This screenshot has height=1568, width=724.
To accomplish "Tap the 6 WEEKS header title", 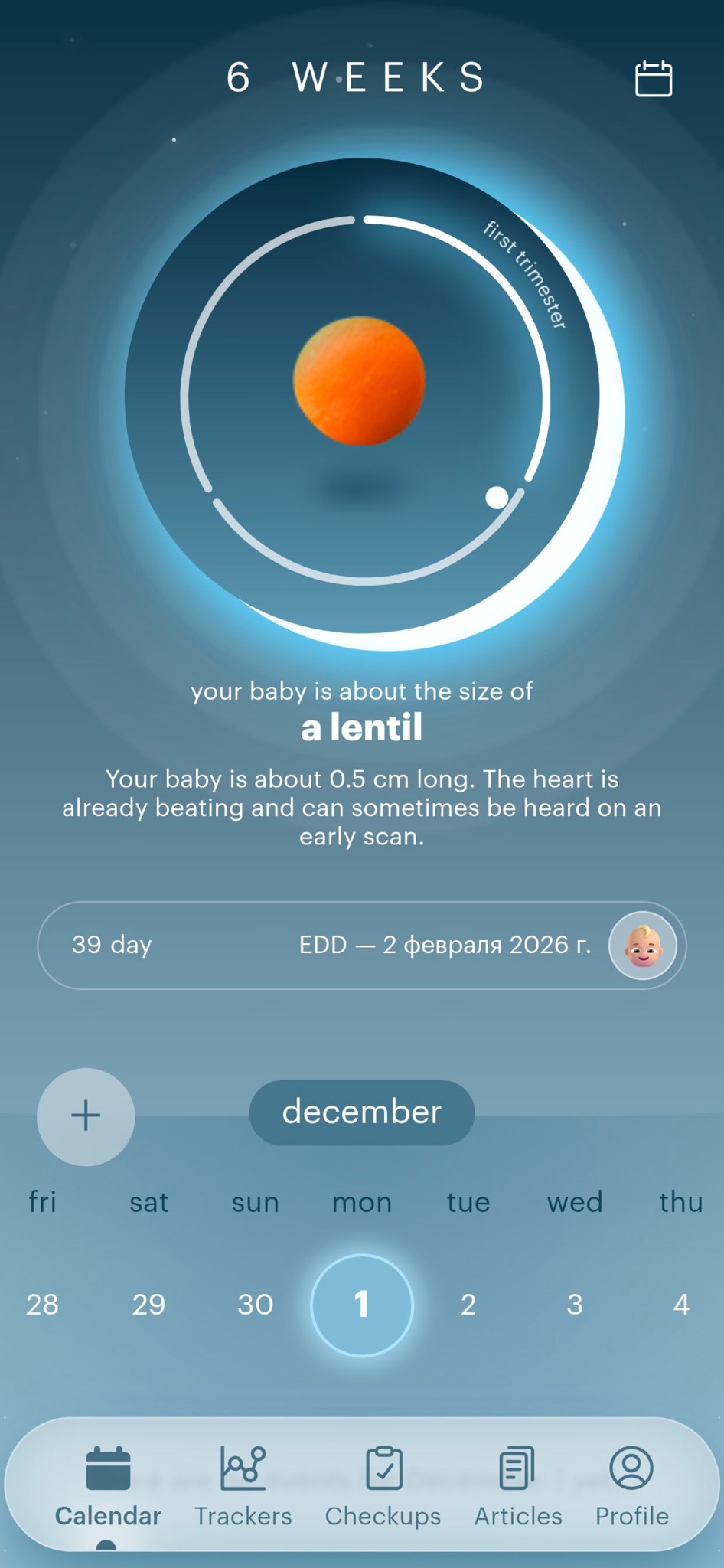I will click(356, 77).
